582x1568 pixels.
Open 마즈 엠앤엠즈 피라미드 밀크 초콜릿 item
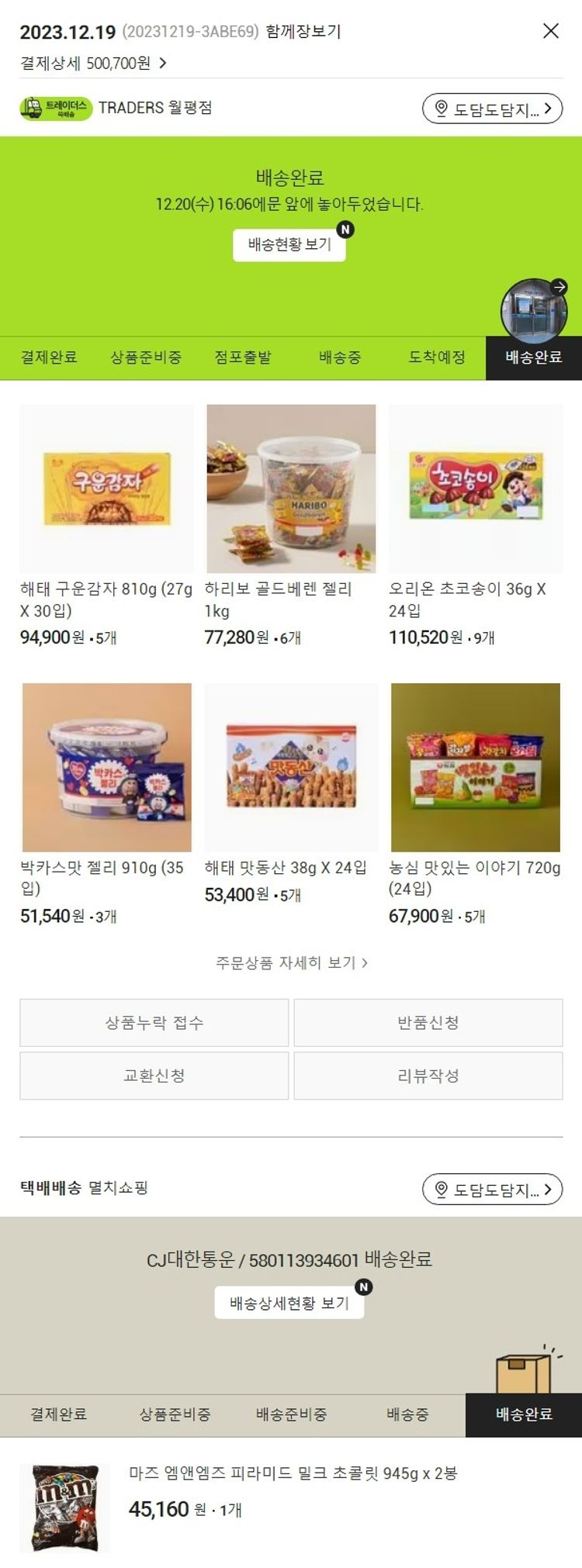293,1473
